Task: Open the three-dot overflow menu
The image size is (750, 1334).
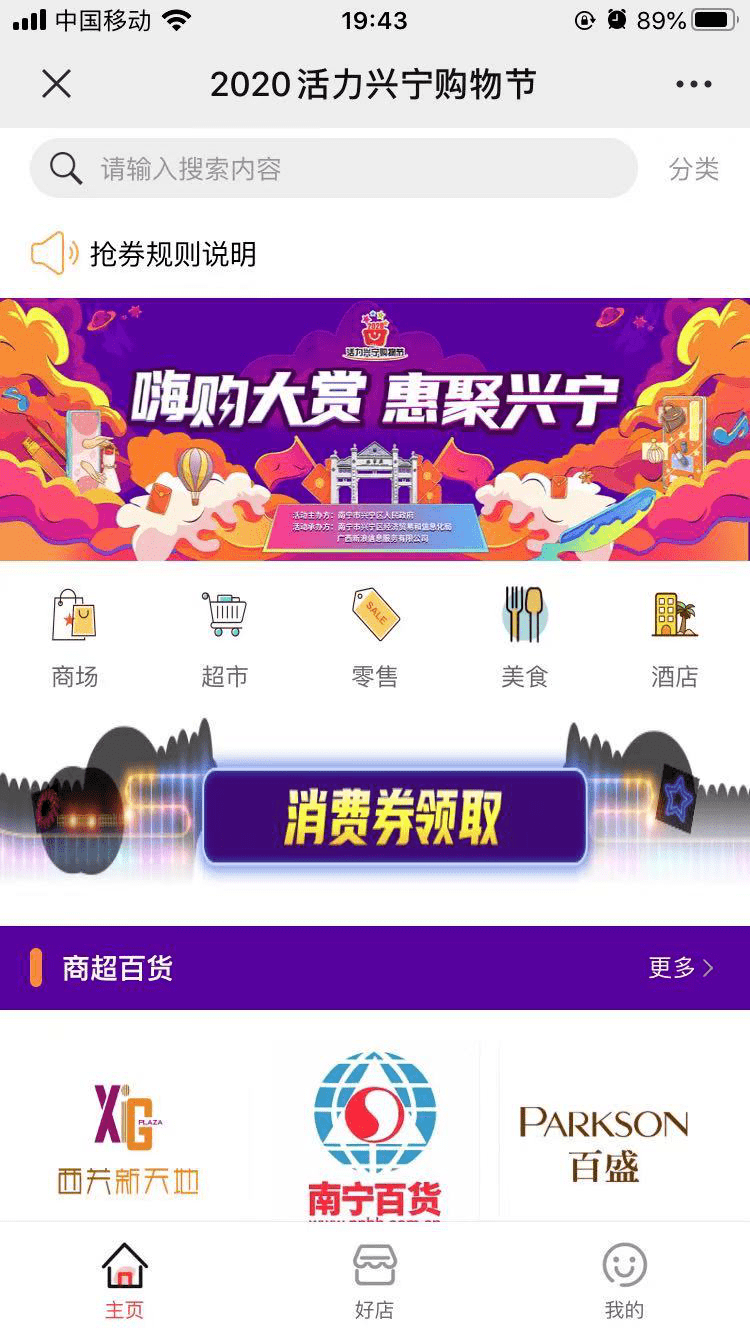Action: pos(693,84)
